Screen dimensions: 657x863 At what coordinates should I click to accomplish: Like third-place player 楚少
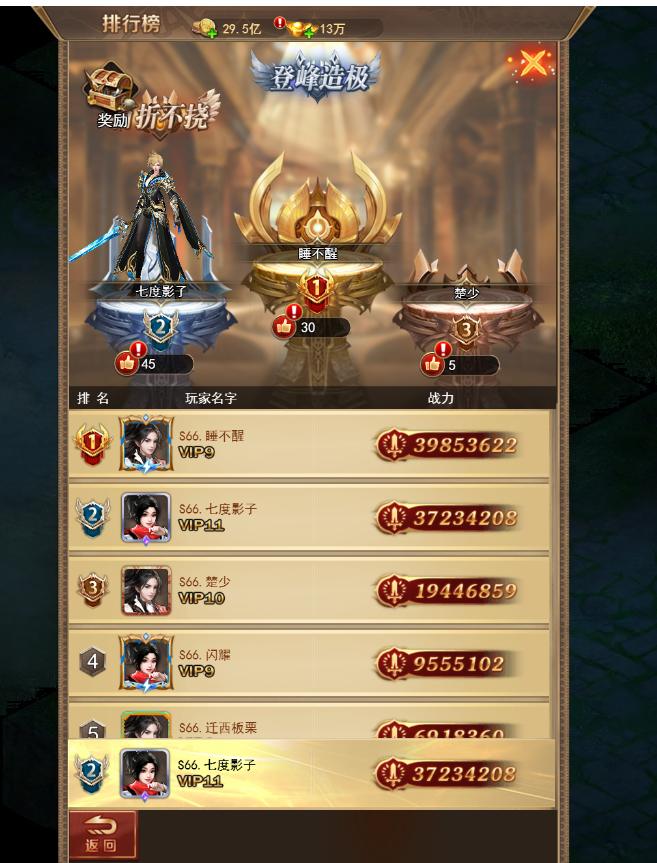tap(433, 365)
